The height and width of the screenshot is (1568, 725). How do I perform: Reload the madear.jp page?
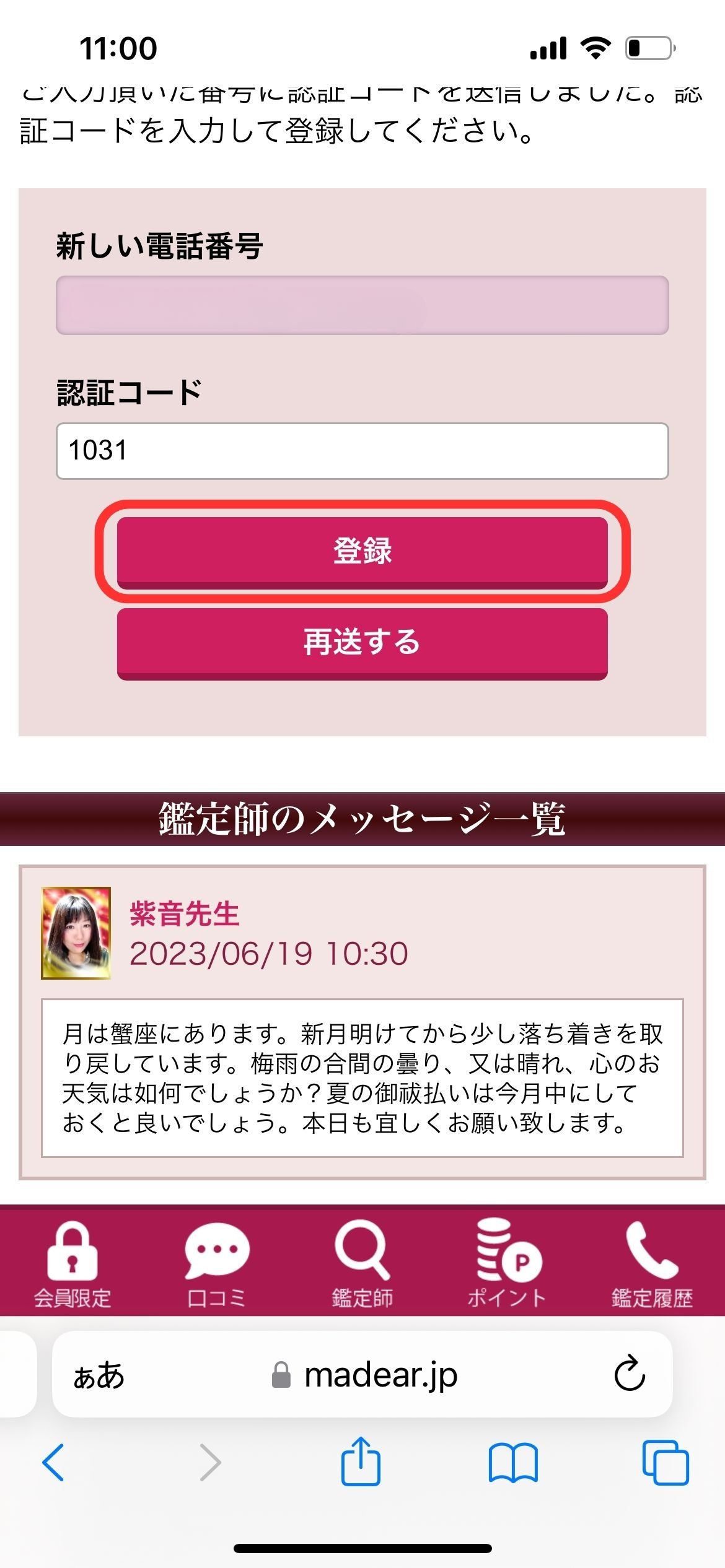tap(630, 1375)
